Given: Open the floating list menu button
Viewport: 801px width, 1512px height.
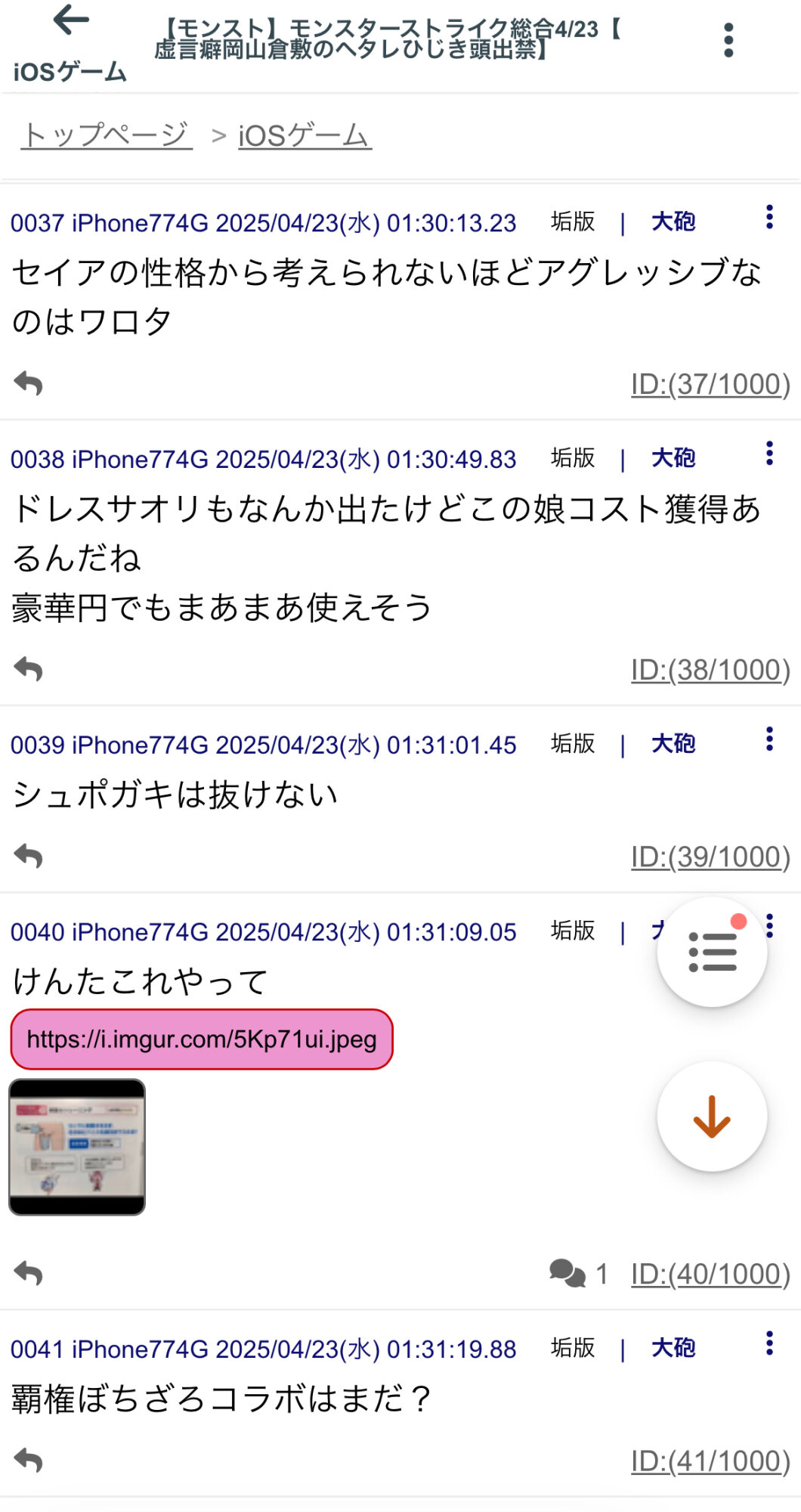Looking at the screenshot, I should click(x=712, y=952).
